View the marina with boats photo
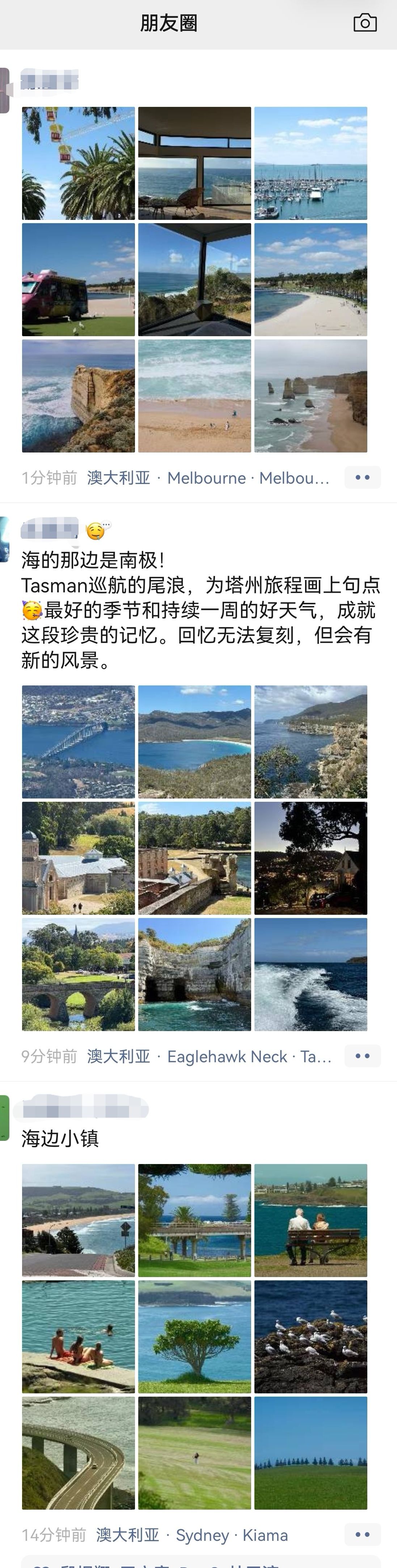Viewport: 397px width, 1568px height. coord(311,163)
